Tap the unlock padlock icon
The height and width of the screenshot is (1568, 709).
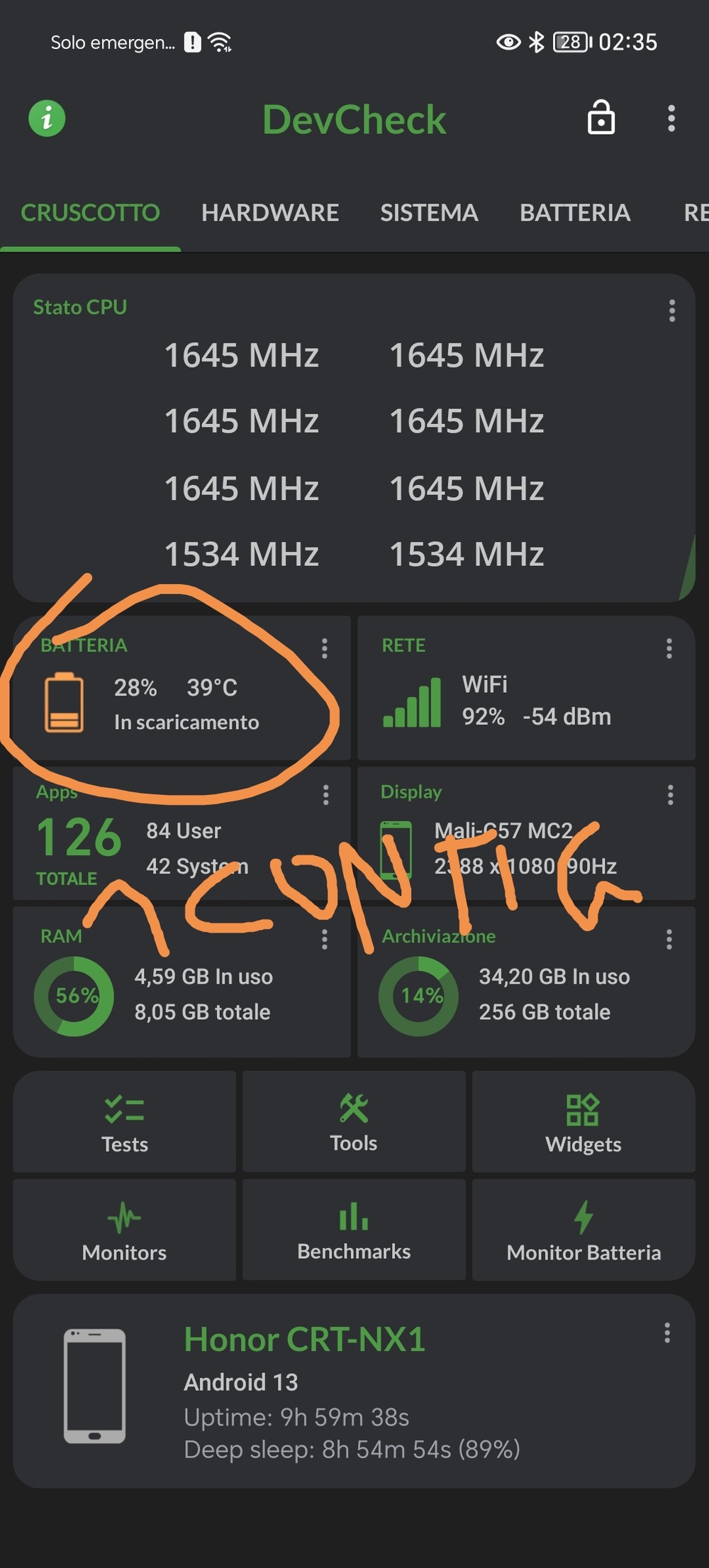601,118
